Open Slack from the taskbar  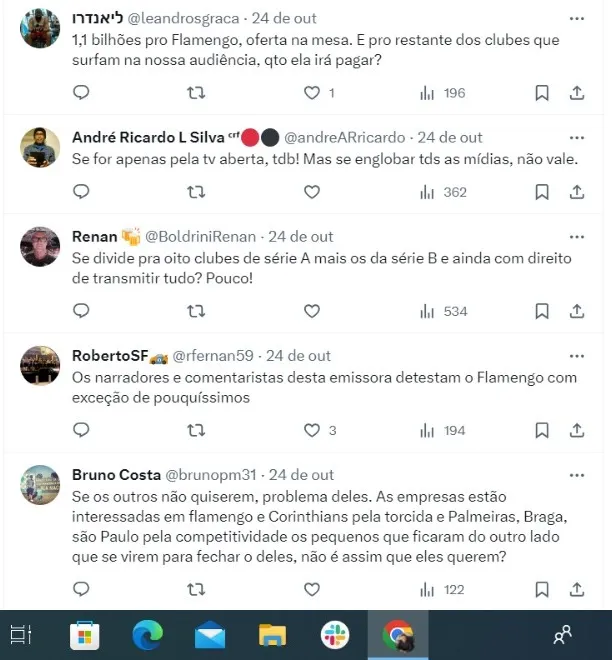pyautogui.click(x=335, y=635)
